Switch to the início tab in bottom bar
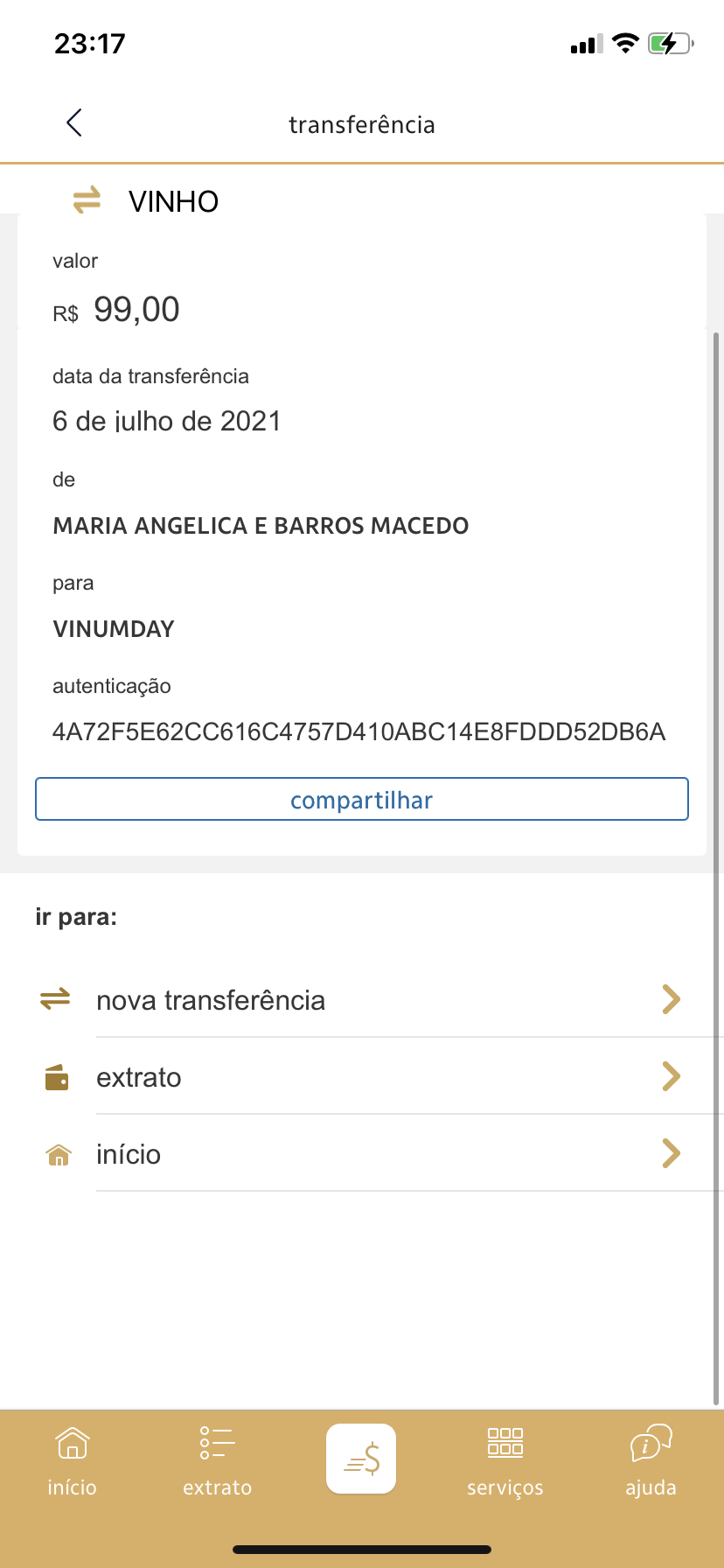 tap(73, 1460)
